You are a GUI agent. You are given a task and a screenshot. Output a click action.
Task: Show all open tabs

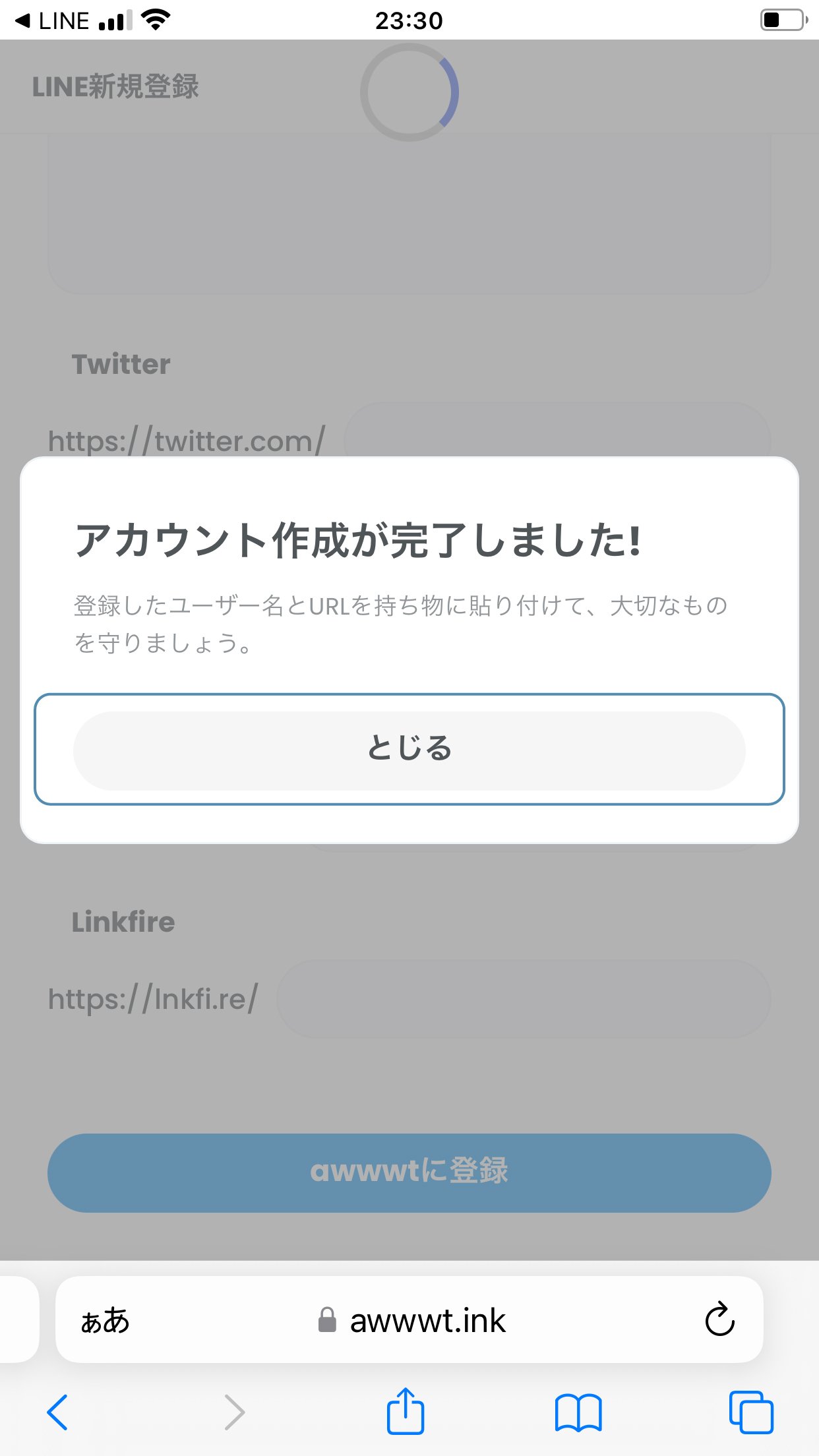[x=751, y=1412]
